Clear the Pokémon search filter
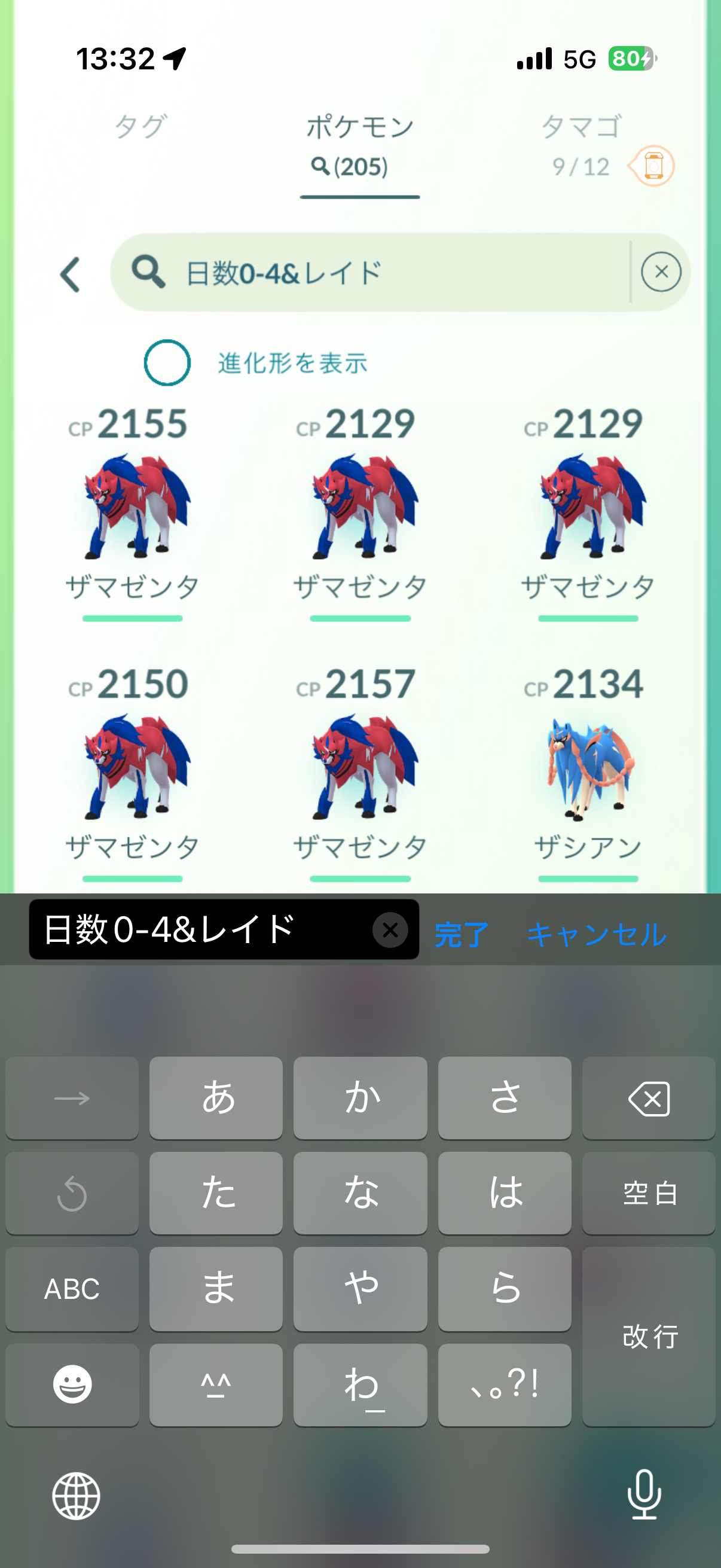 [661, 272]
